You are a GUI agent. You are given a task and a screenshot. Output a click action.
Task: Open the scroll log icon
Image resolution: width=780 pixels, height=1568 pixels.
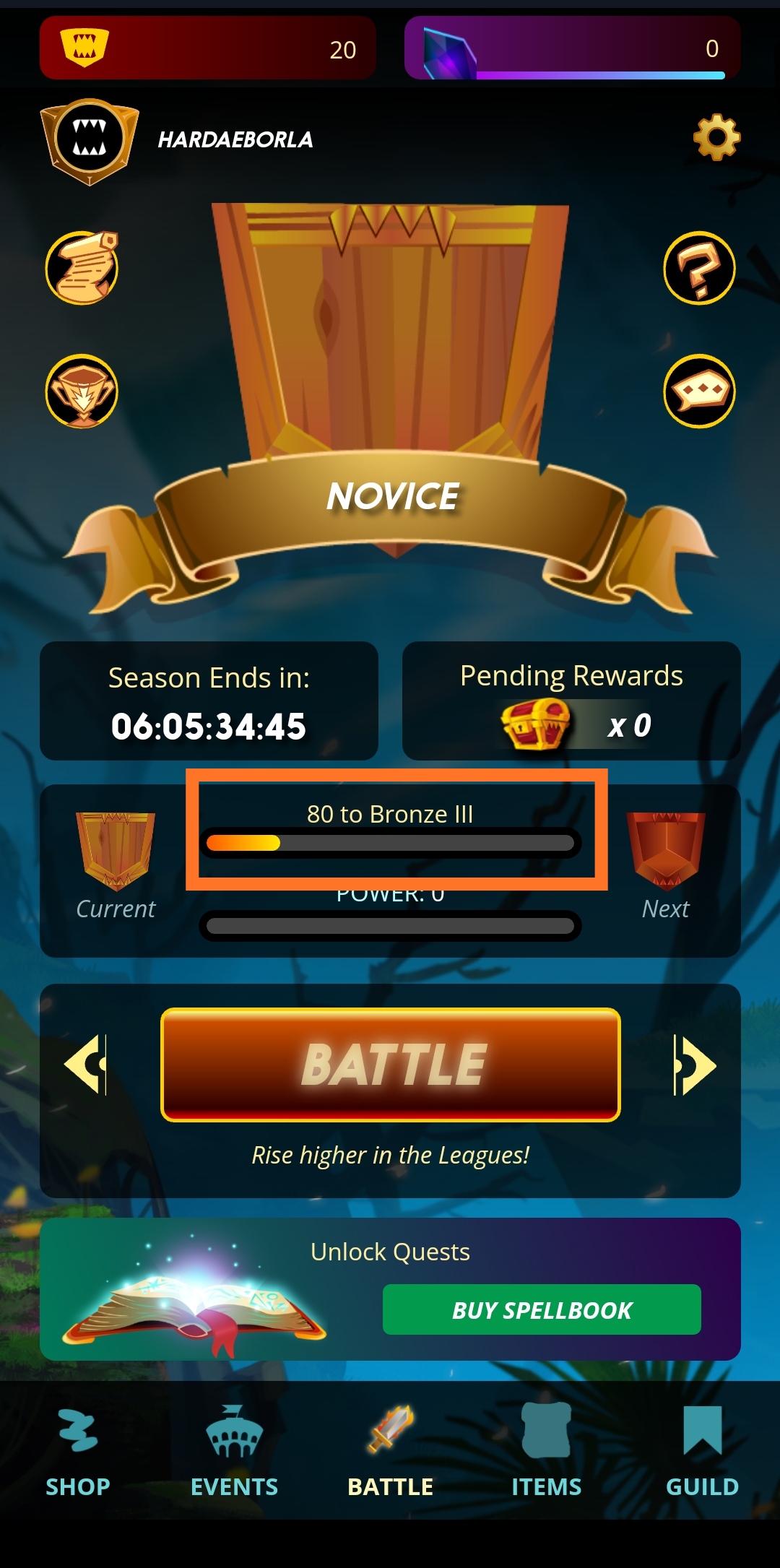(x=82, y=269)
